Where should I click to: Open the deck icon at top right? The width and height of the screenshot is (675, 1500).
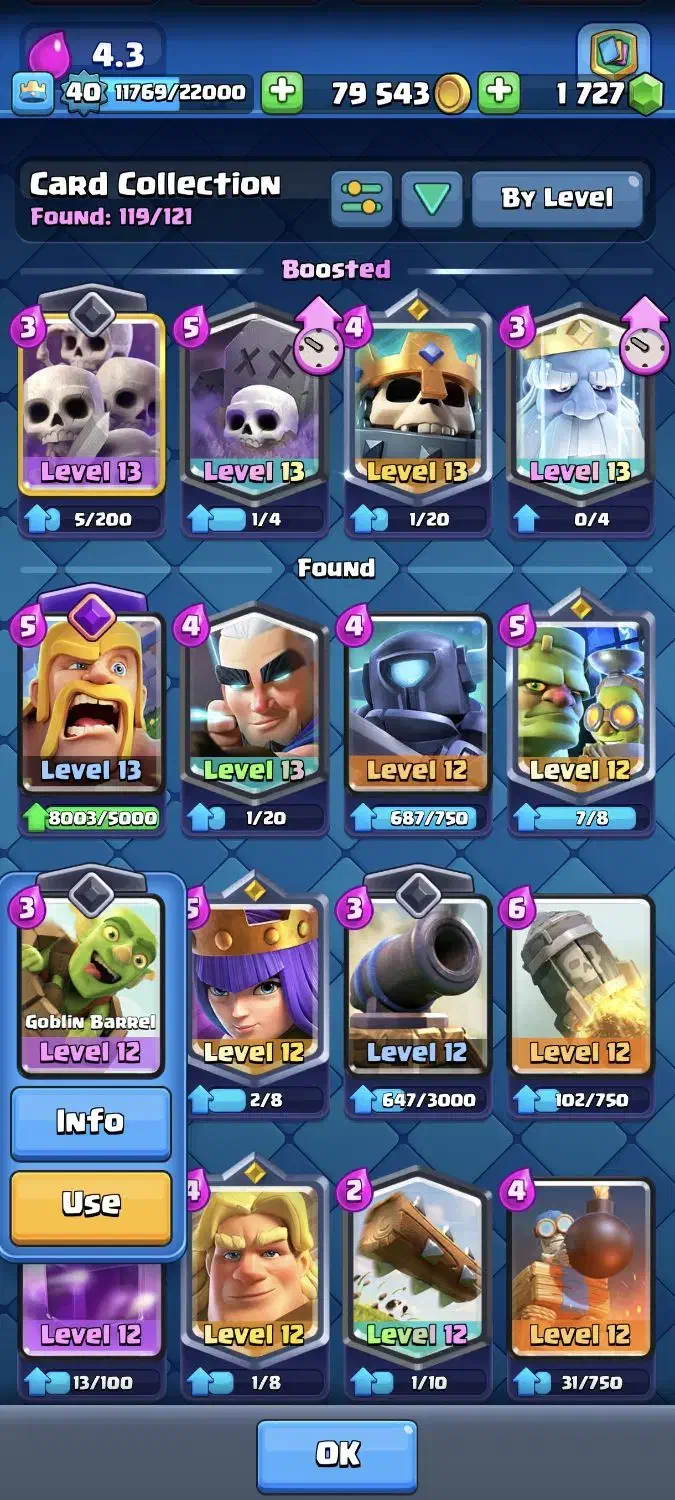pyautogui.click(x=614, y=52)
